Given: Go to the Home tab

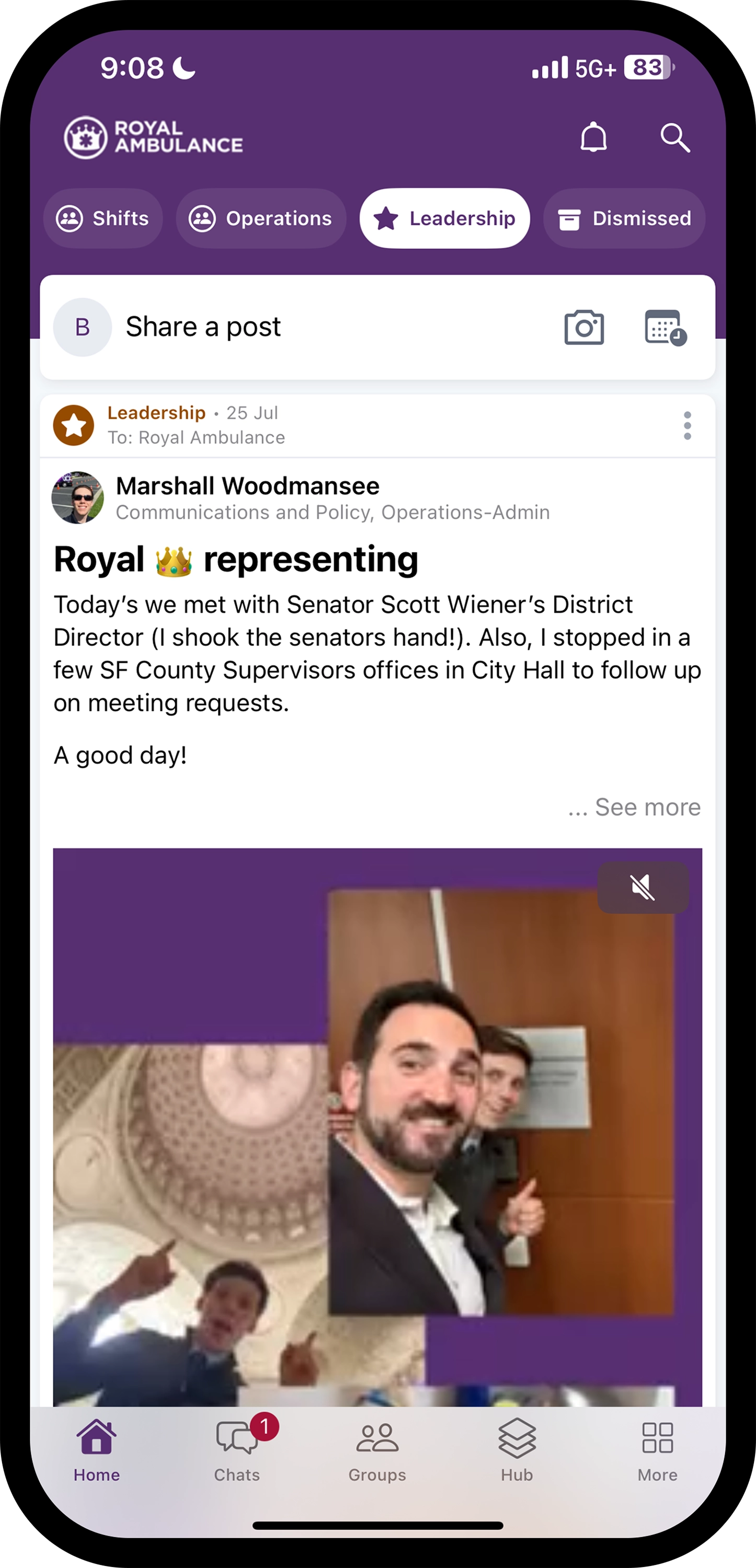Looking at the screenshot, I should click(x=97, y=1451).
